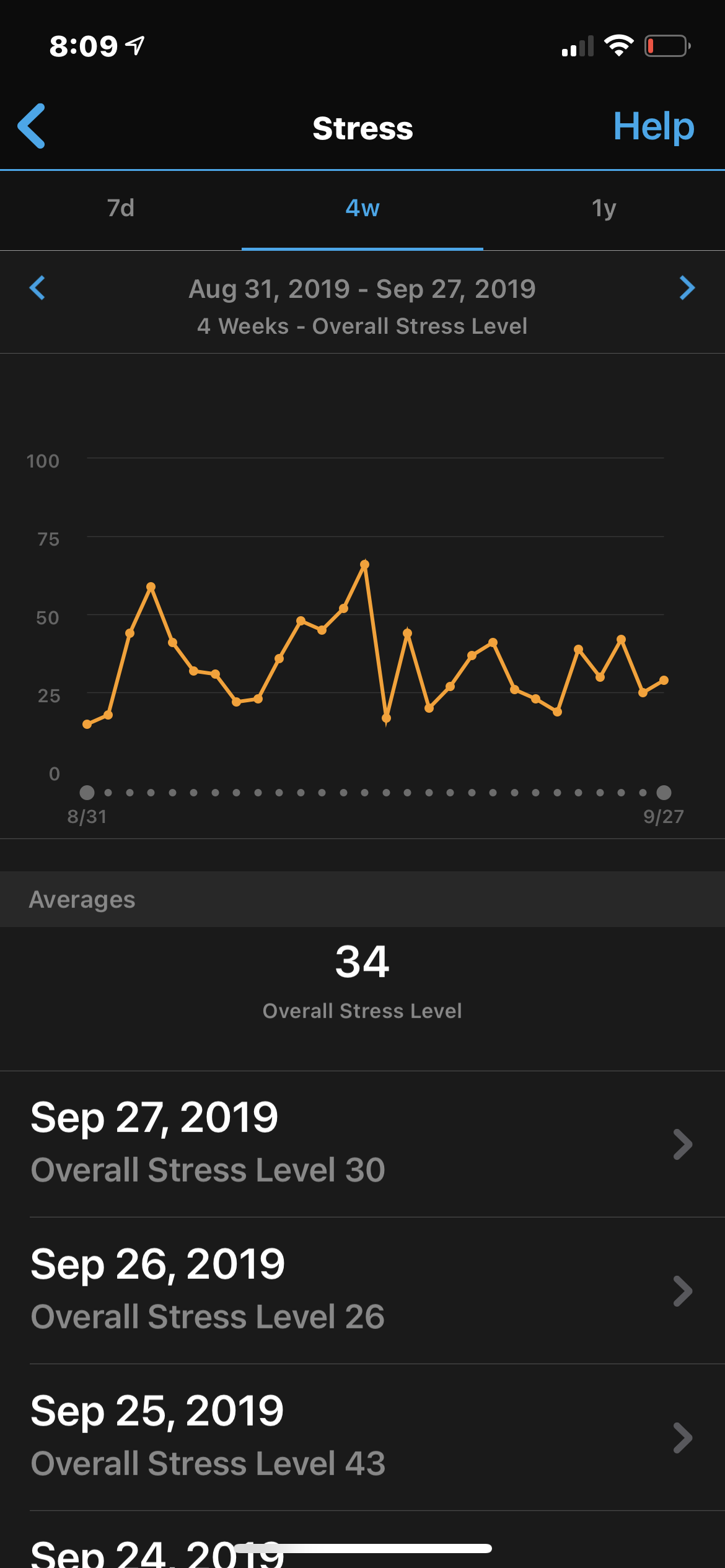The image size is (725, 1568).
Task: Switch to the 1y tab
Action: click(604, 209)
